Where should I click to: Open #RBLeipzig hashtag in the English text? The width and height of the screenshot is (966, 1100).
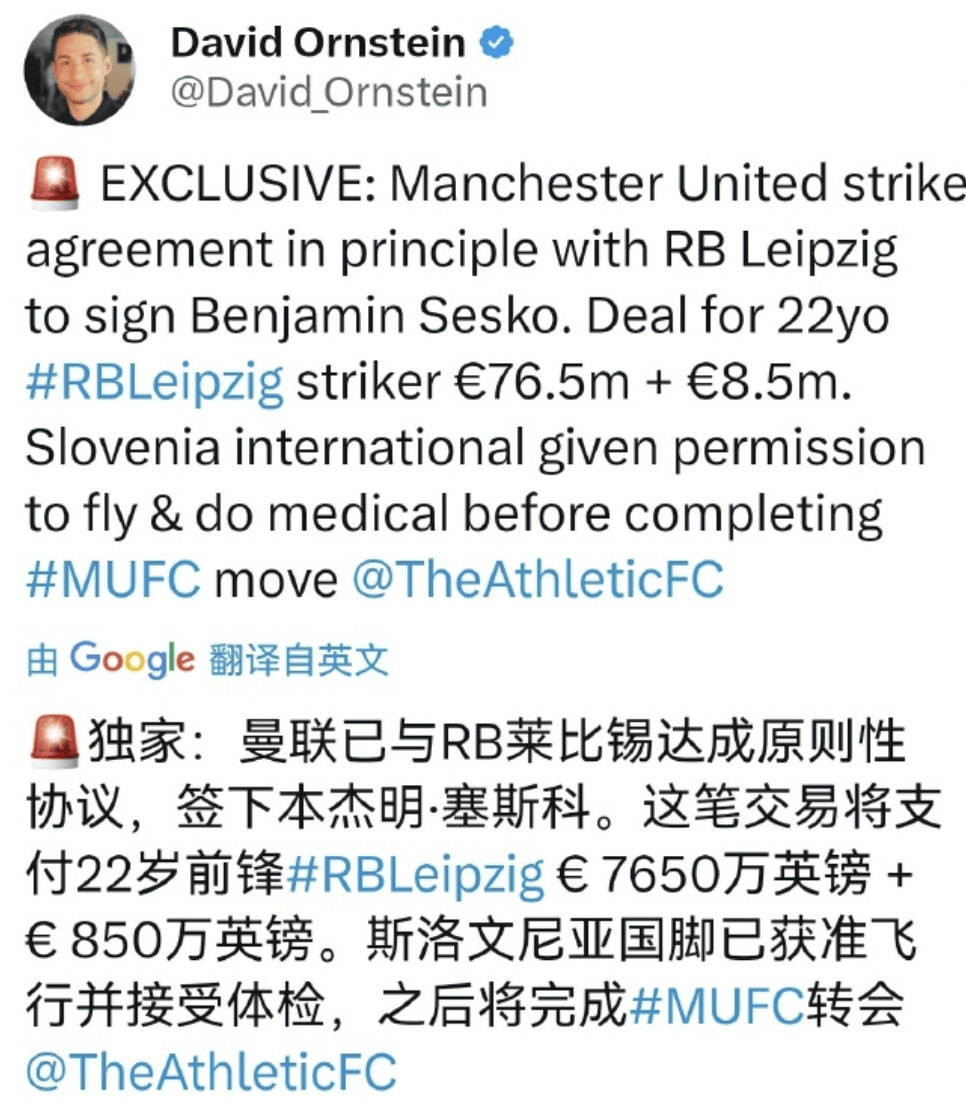point(155,384)
